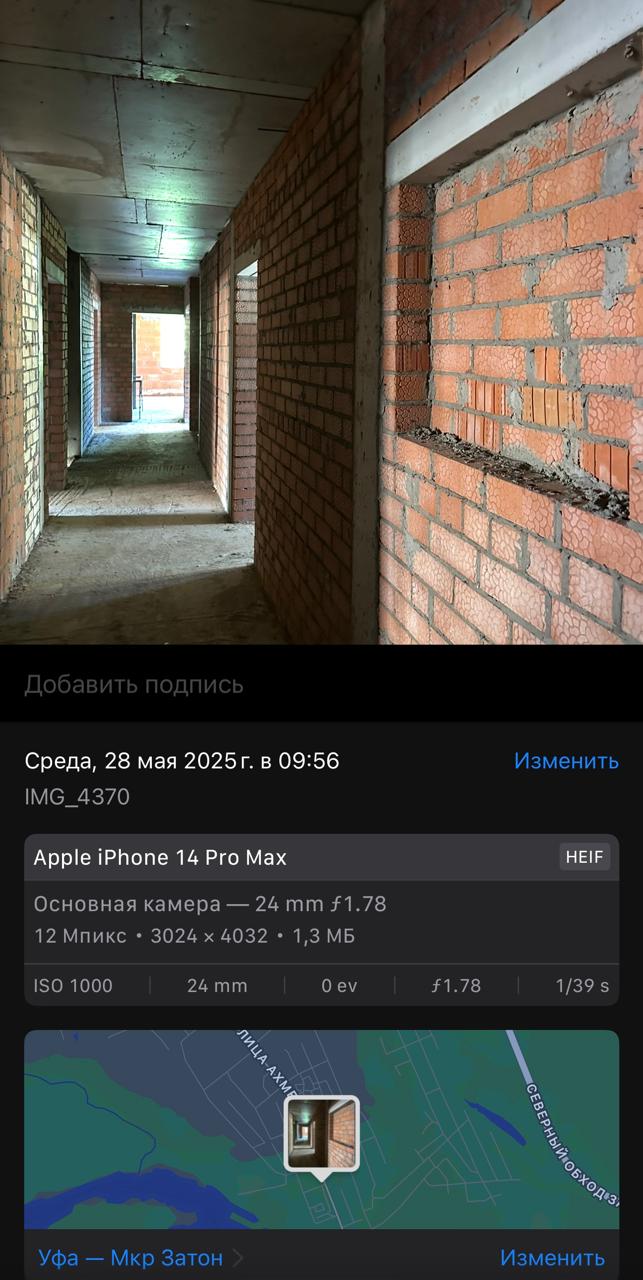
Task: Tap the corridor photo to view fullscreen
Action: [321, 322]
